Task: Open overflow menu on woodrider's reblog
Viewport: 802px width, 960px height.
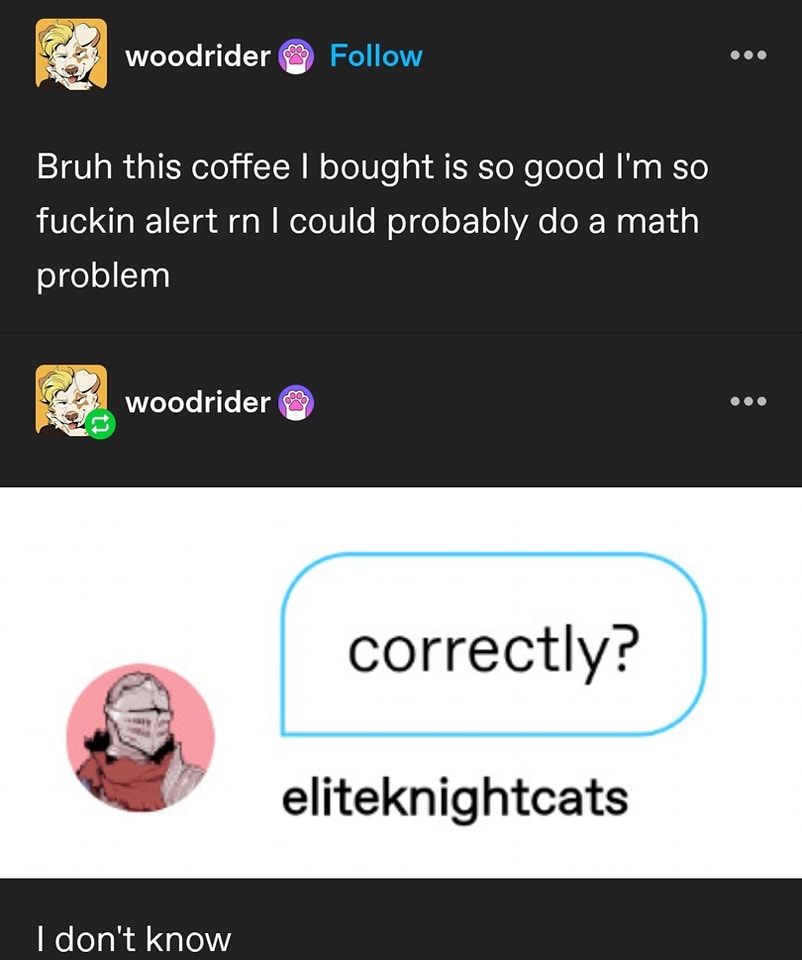Action: pyautogui.click(x=748, y=401)
